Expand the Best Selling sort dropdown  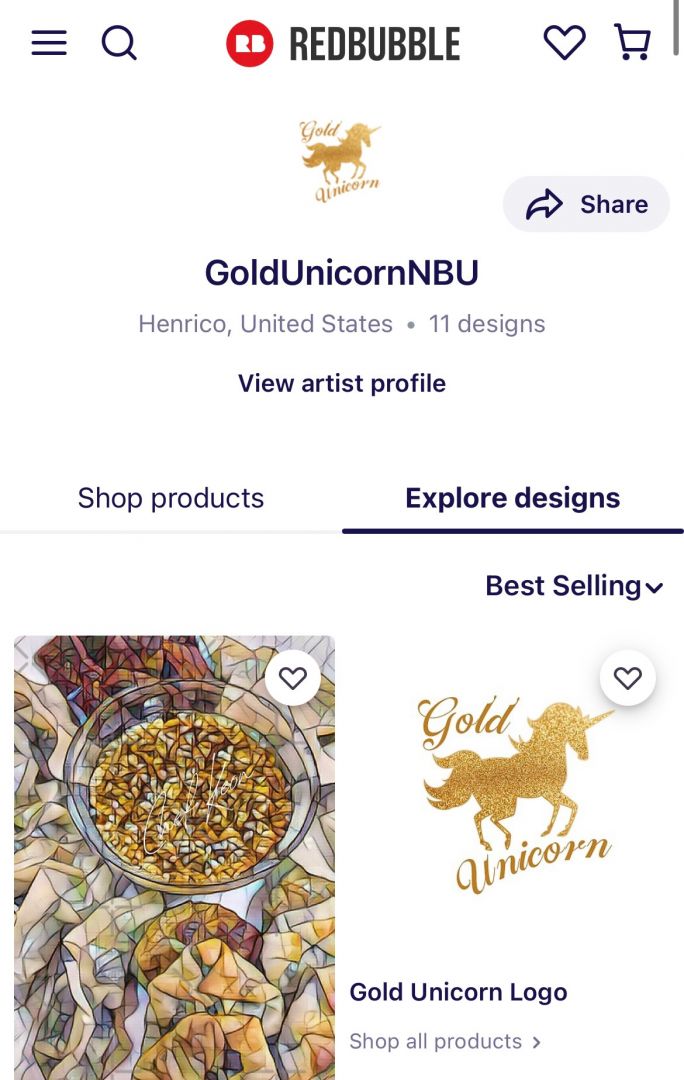[574, 586]
